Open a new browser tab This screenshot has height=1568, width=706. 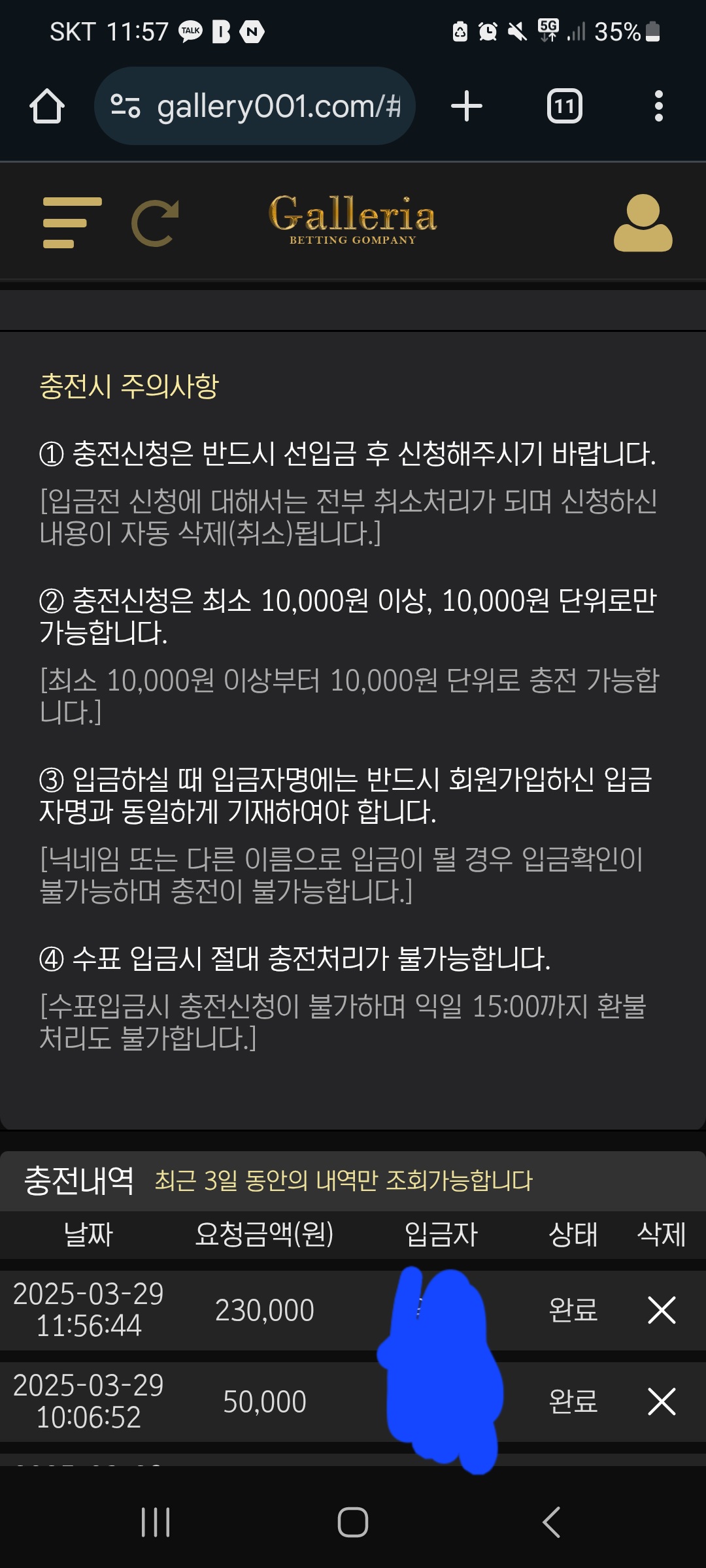pos(466,106)
